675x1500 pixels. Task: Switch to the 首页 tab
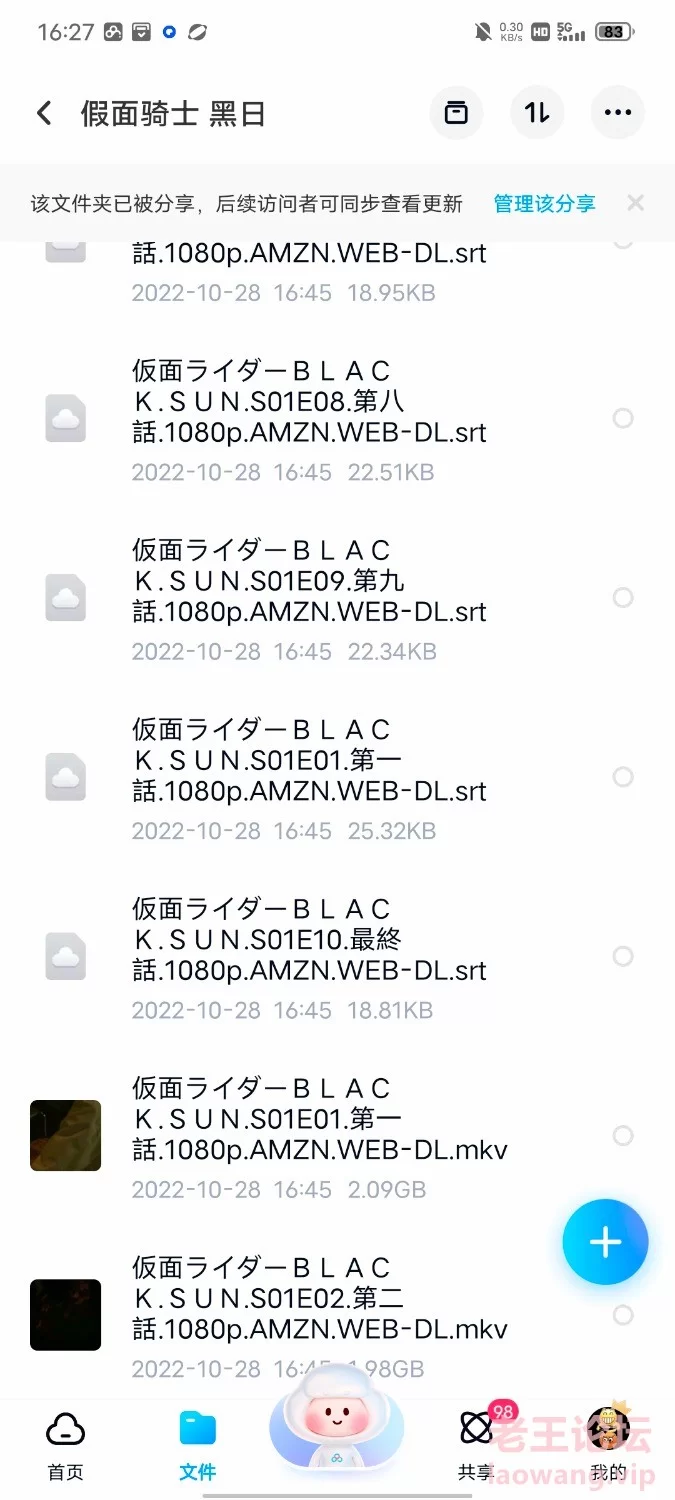pyautogui.click(x=66, y=1445)
